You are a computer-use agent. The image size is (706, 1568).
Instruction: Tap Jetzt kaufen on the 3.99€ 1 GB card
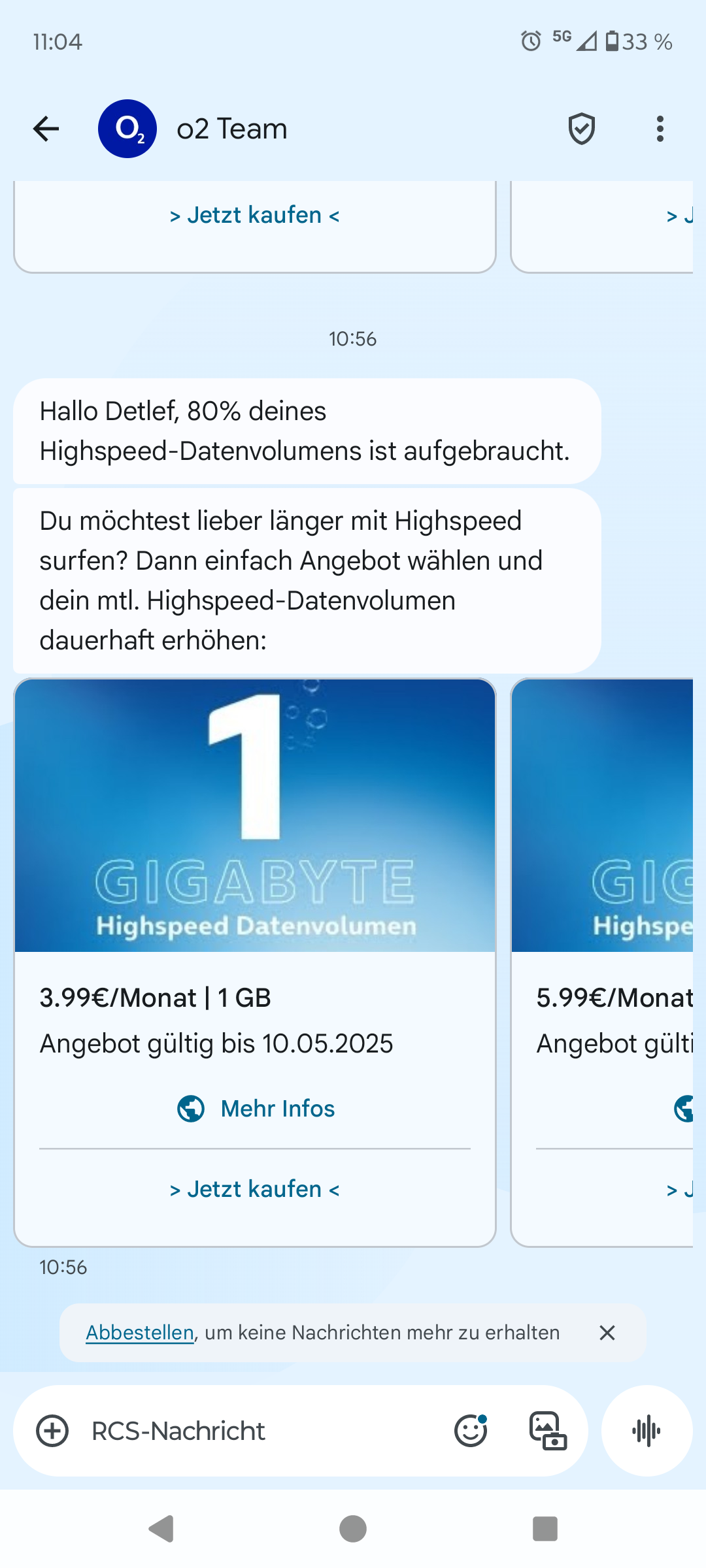click(x=255, y=1190)
